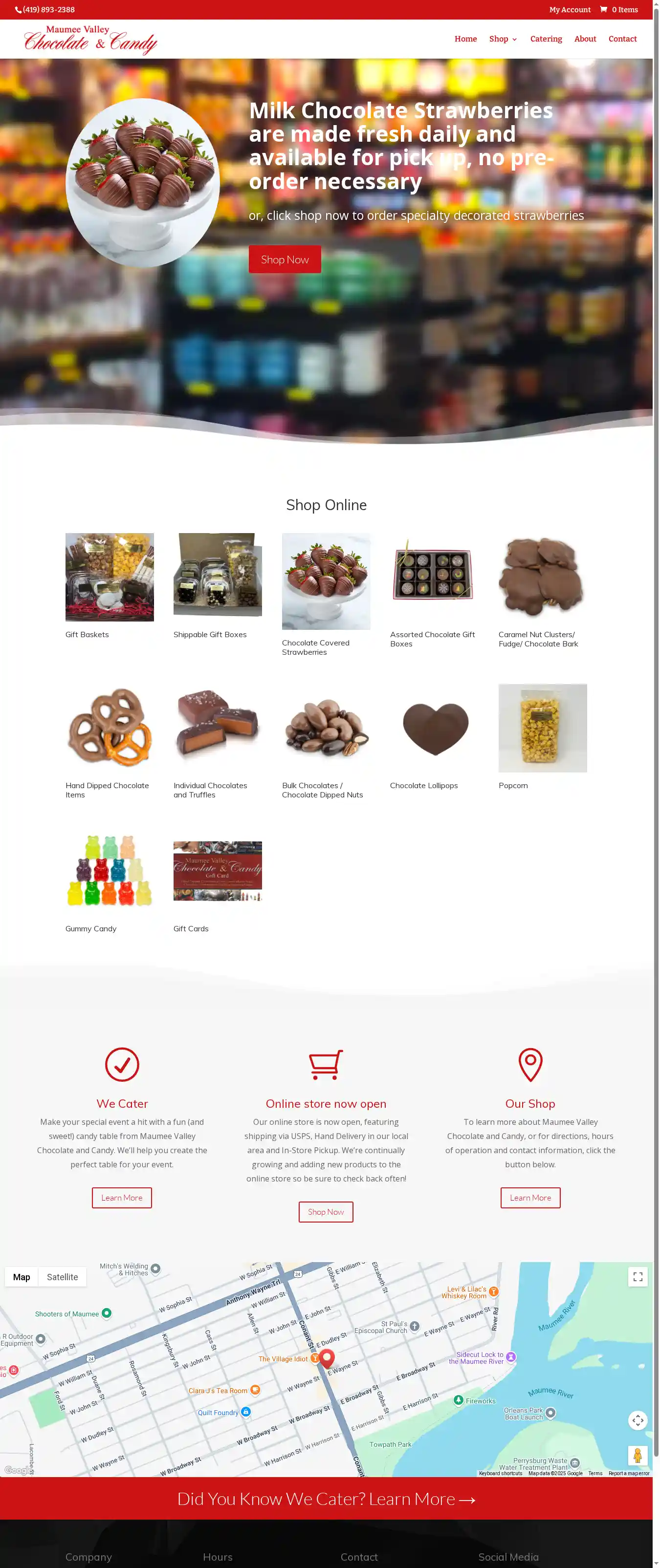Open the Contact page
Viewport: 660px width, 1568px height.
click(622, 39)
